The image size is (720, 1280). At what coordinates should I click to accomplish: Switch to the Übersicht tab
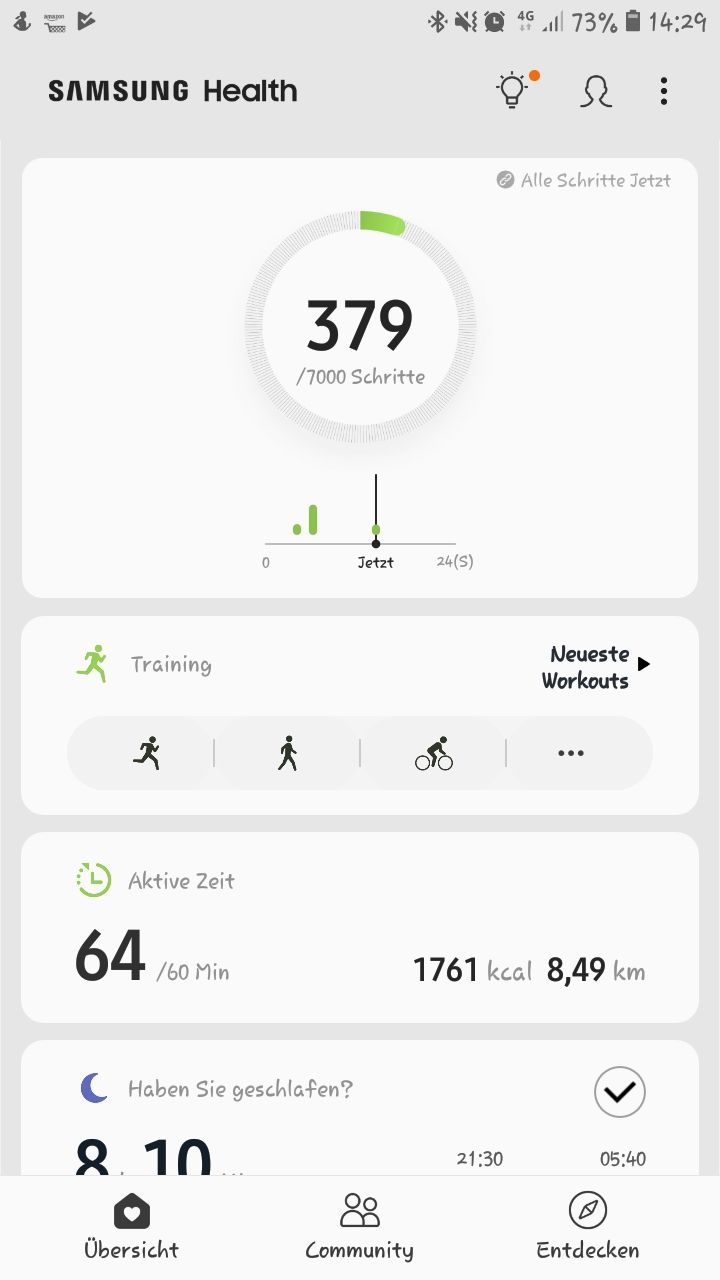(x=131, y=1227)
